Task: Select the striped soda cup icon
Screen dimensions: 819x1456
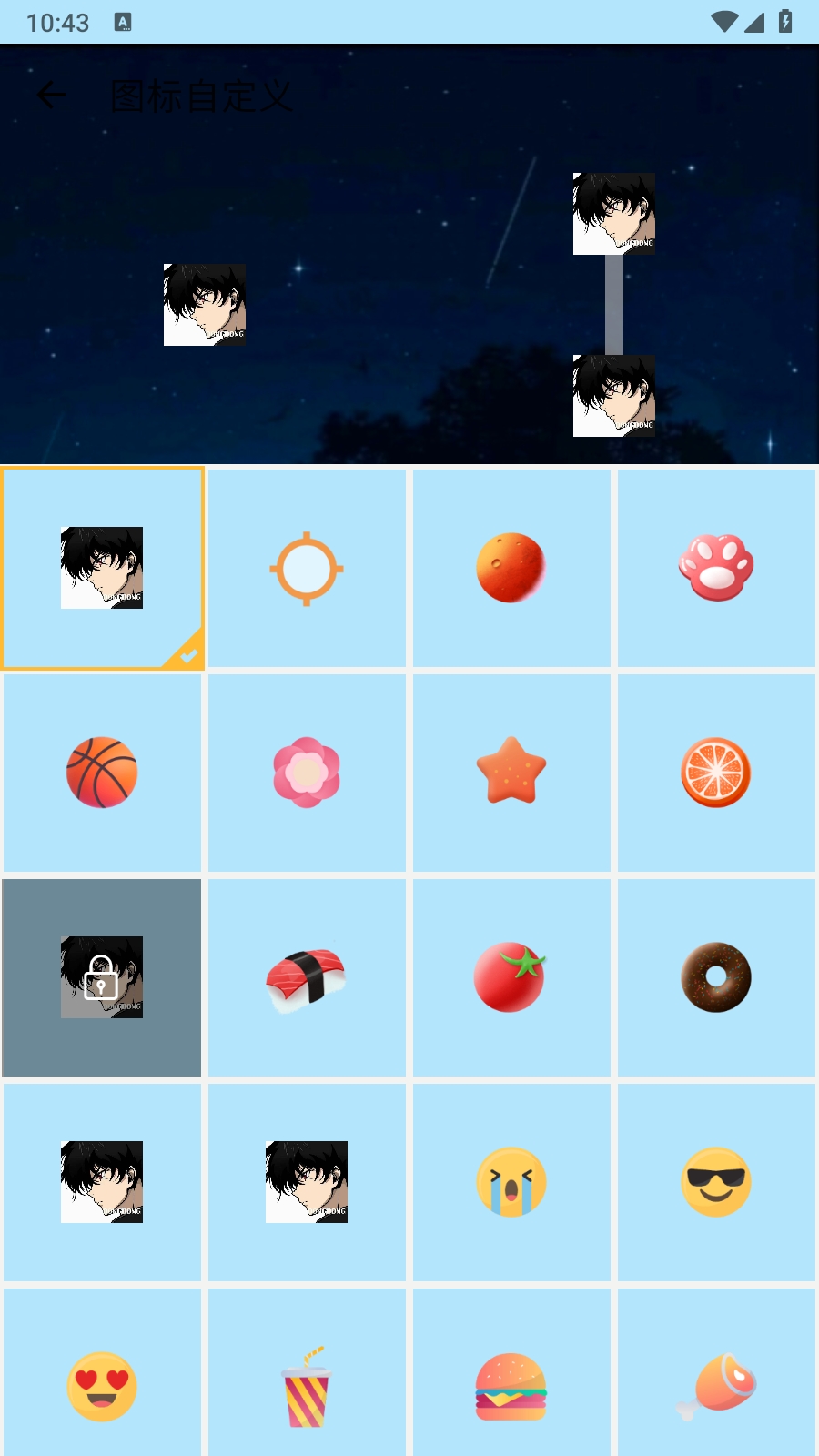Action: pos(307,1386)
